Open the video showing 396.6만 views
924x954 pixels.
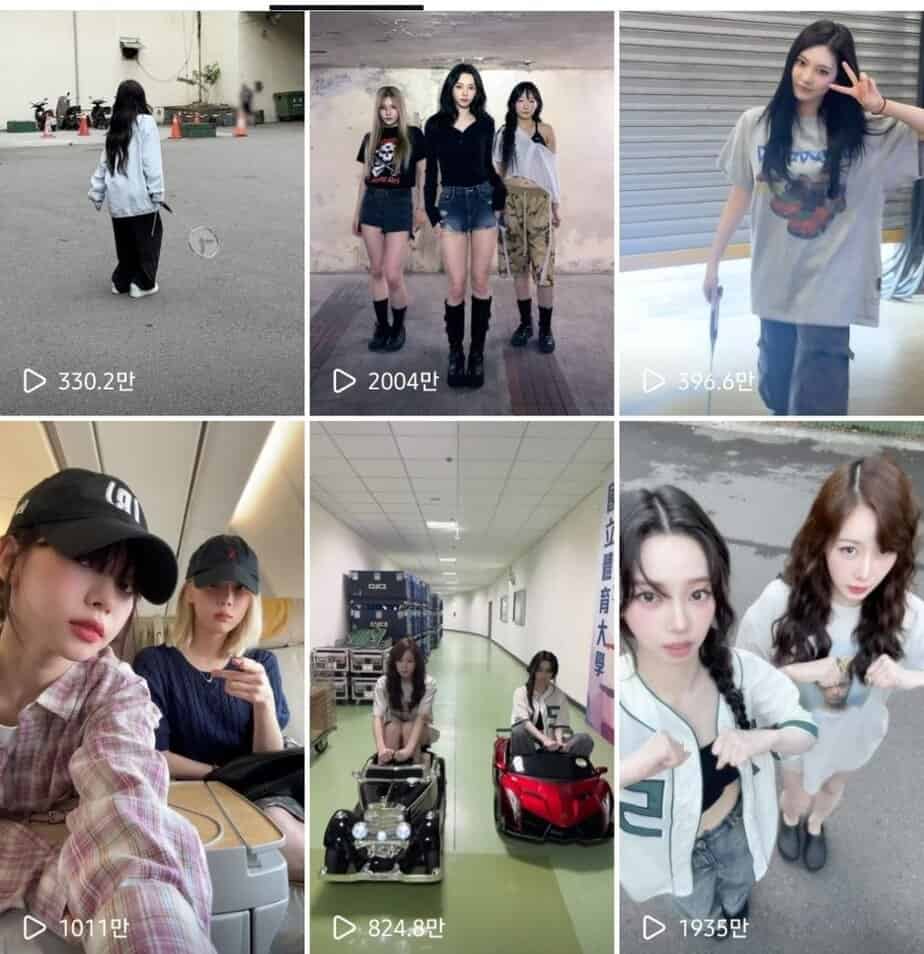(771, 212)
